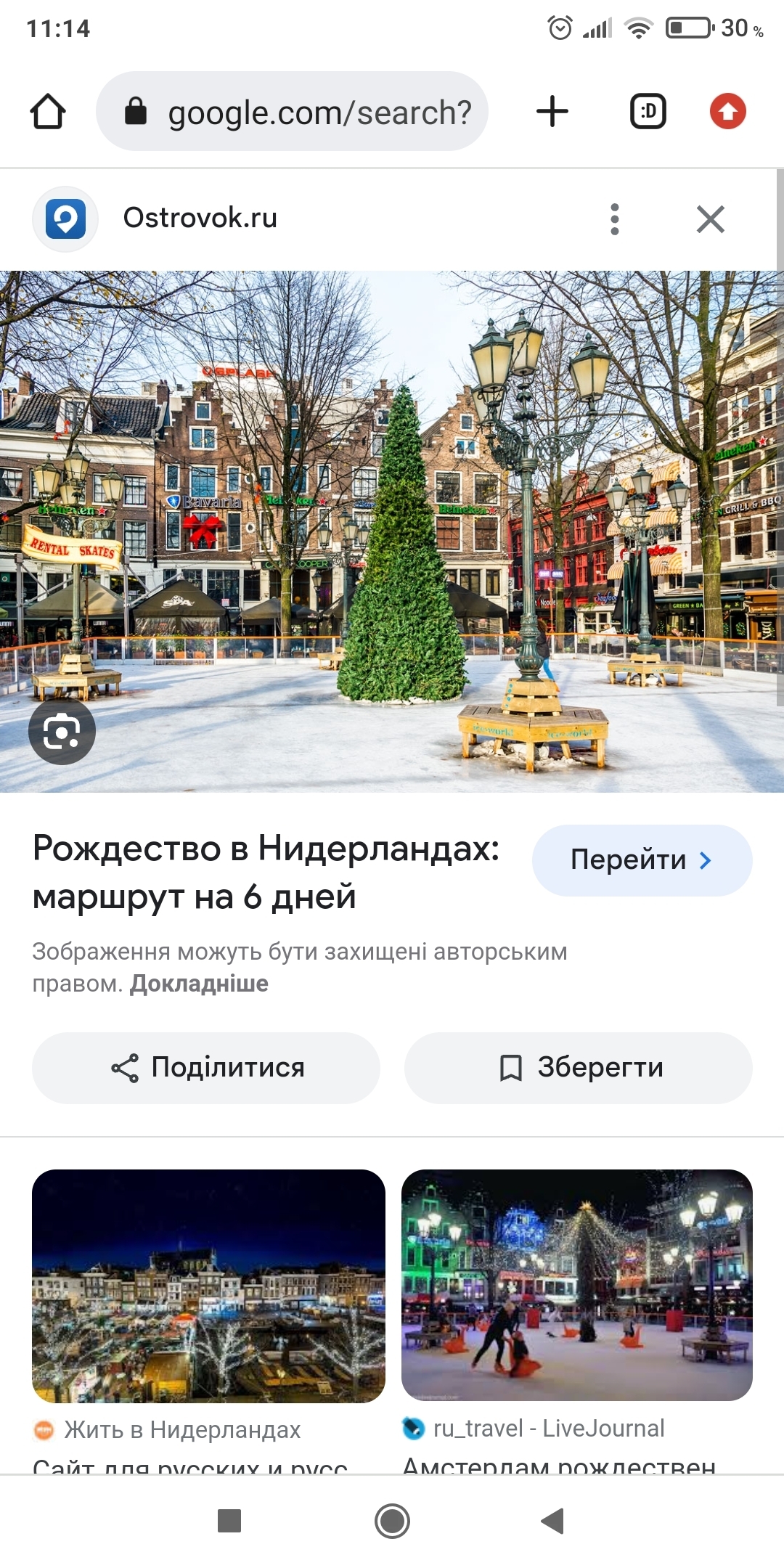The width and height of the screenshot is (784, 1568).
Task: Share this image via Поділитися
Action: tap(206, 1068)
